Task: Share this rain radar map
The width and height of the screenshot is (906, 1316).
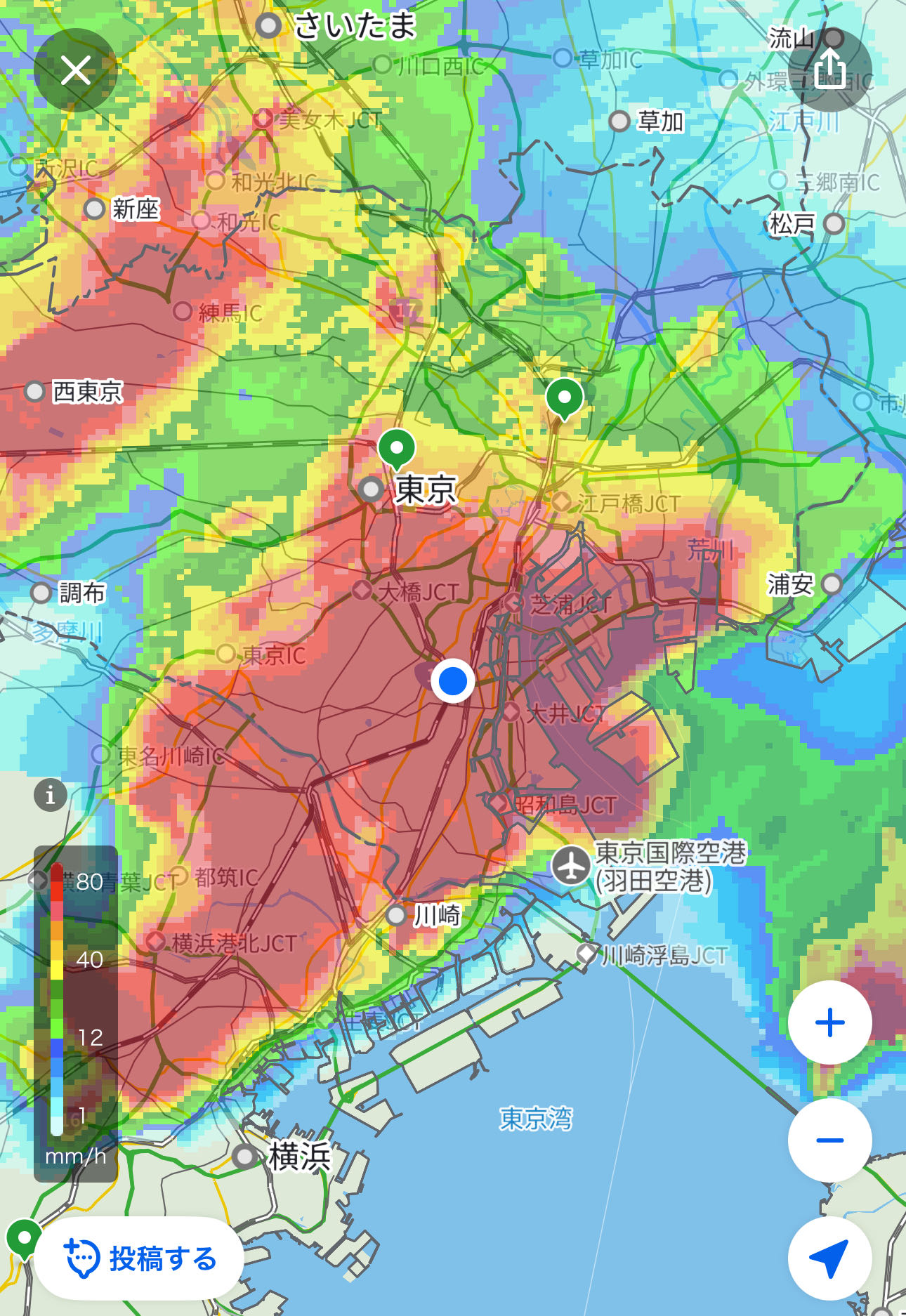Action: pos(829,70)
